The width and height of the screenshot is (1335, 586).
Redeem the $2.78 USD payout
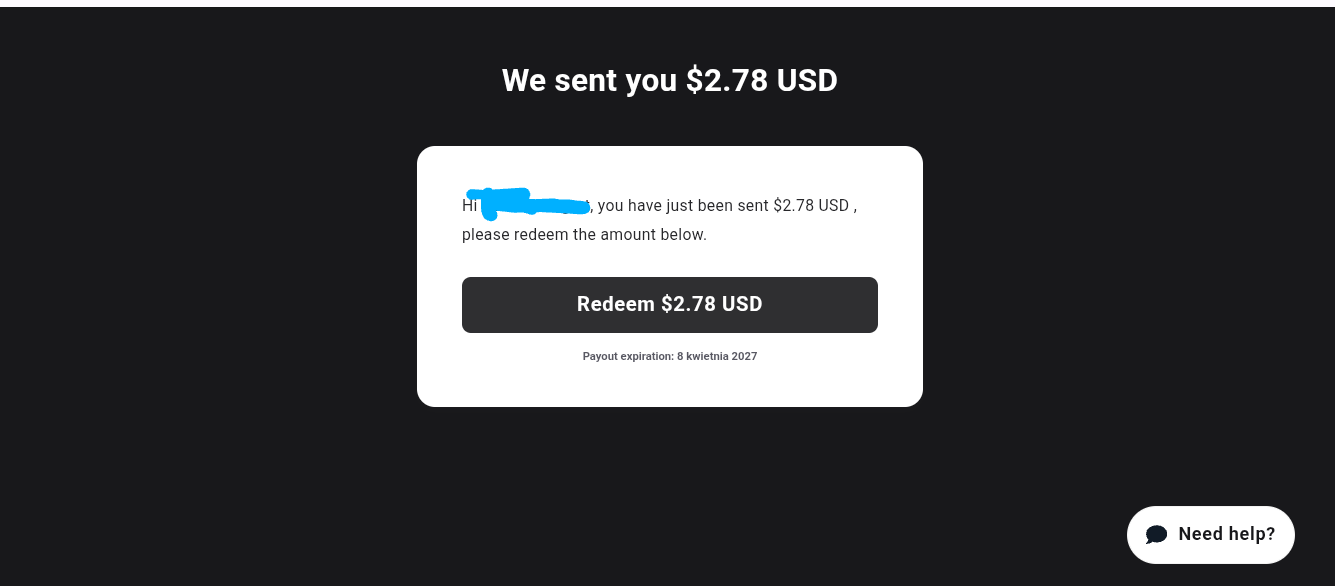669,304
